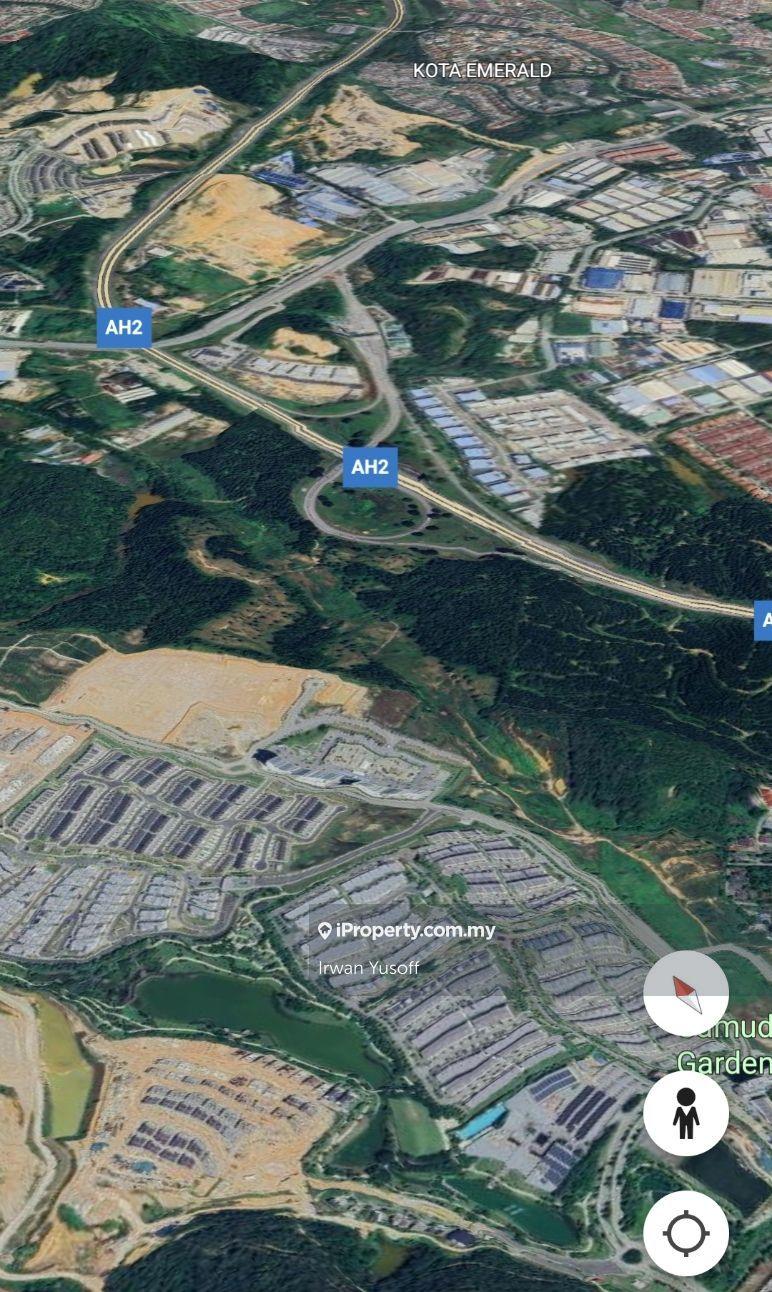Open Street View with the pegman button

(686, 1113)
